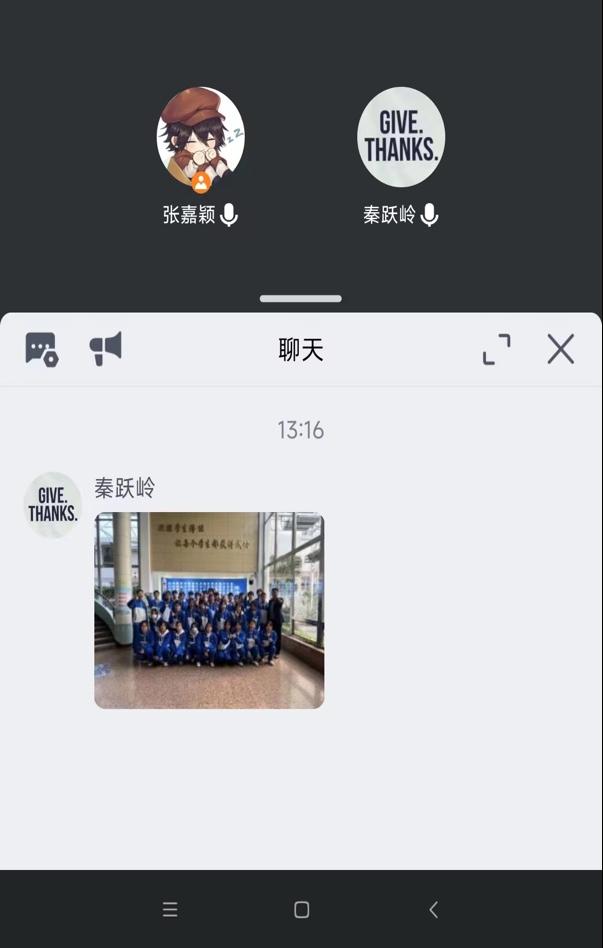
Task: View 秦跃岭's profile from chat avatar
Action: pos(53,505)
